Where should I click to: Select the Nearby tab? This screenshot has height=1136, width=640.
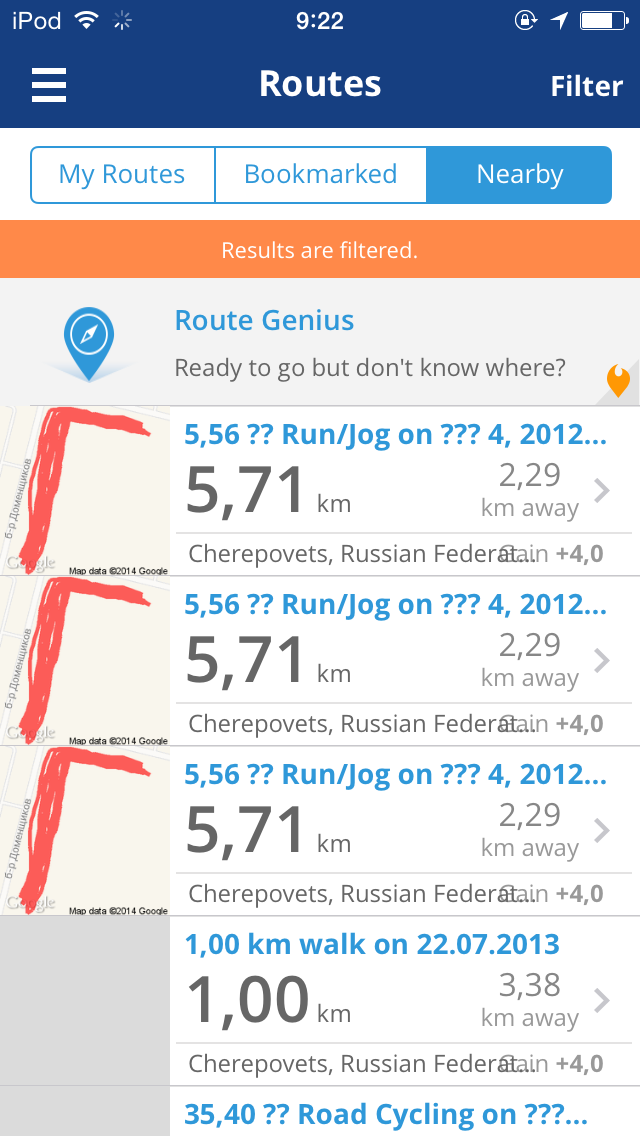click(x=519, y=175)
